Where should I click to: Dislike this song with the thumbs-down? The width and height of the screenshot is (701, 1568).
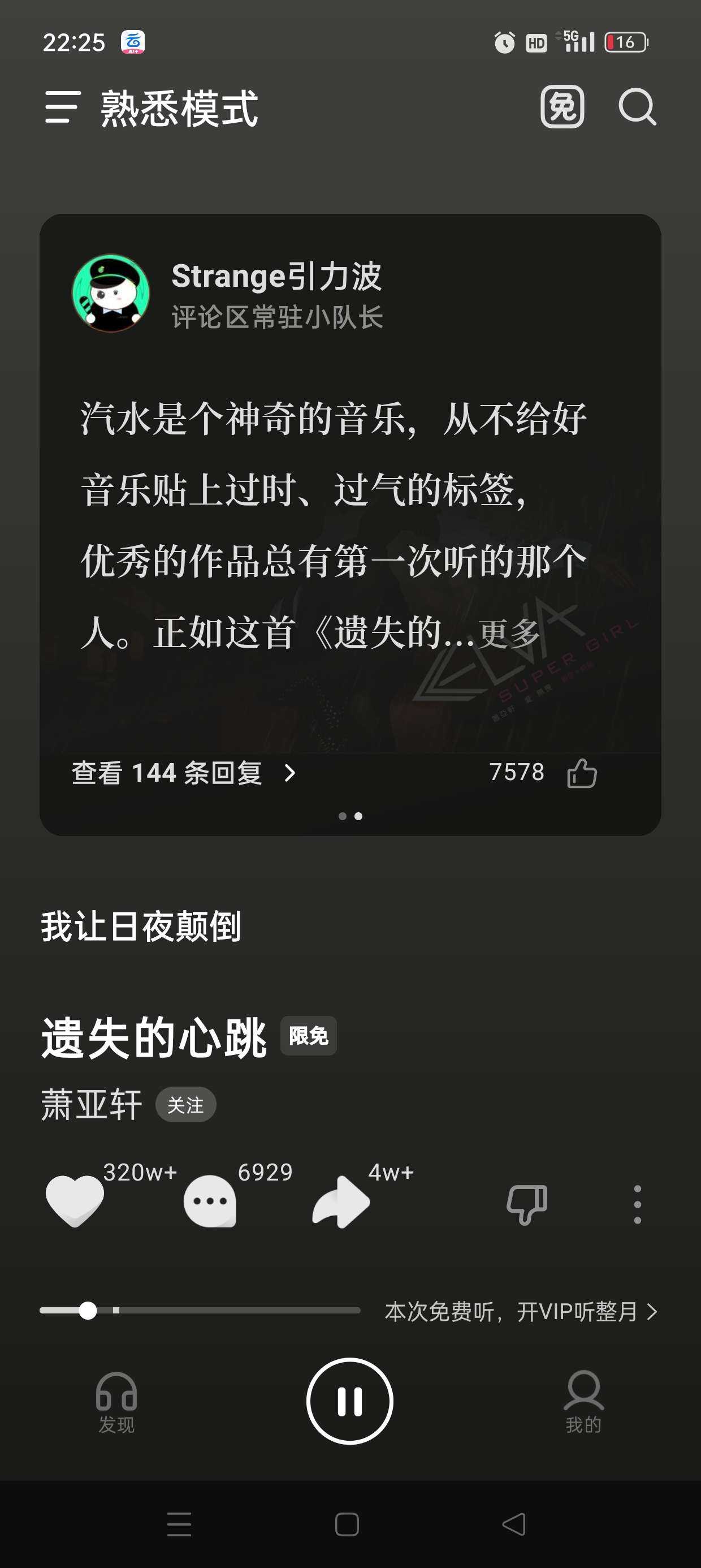[527, 1203]
